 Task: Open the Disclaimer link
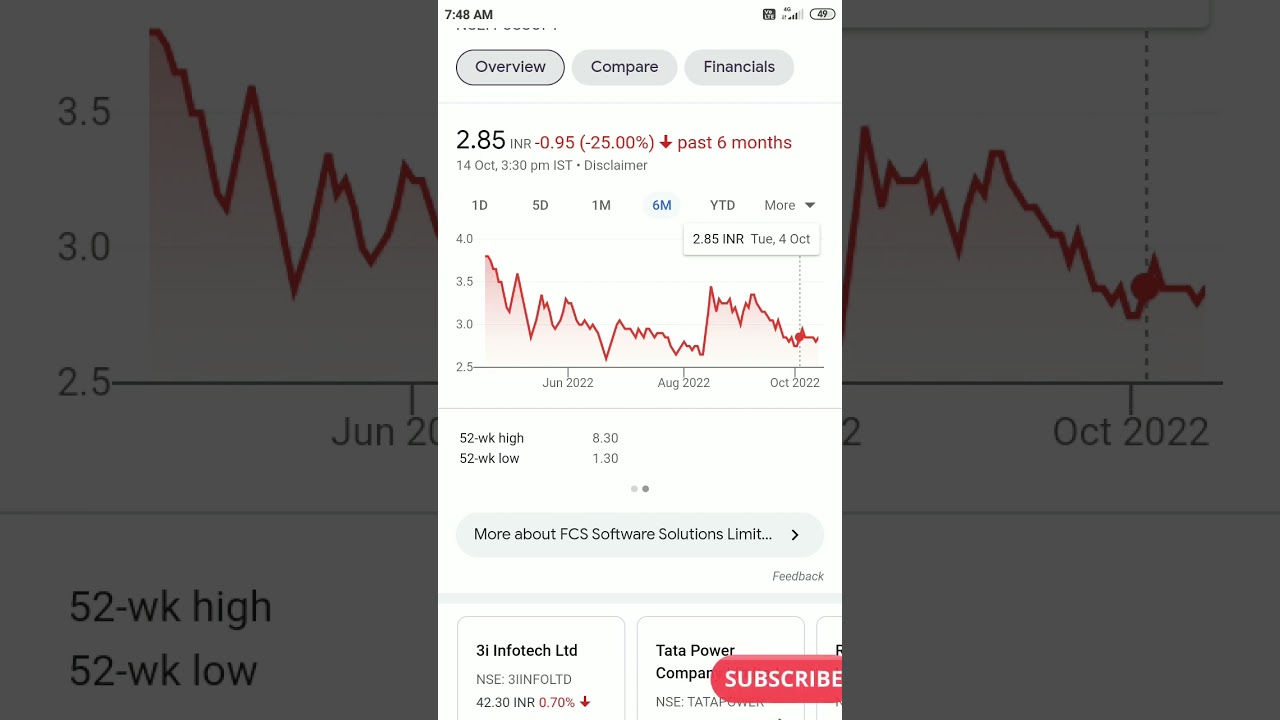[x=616, y=165]
